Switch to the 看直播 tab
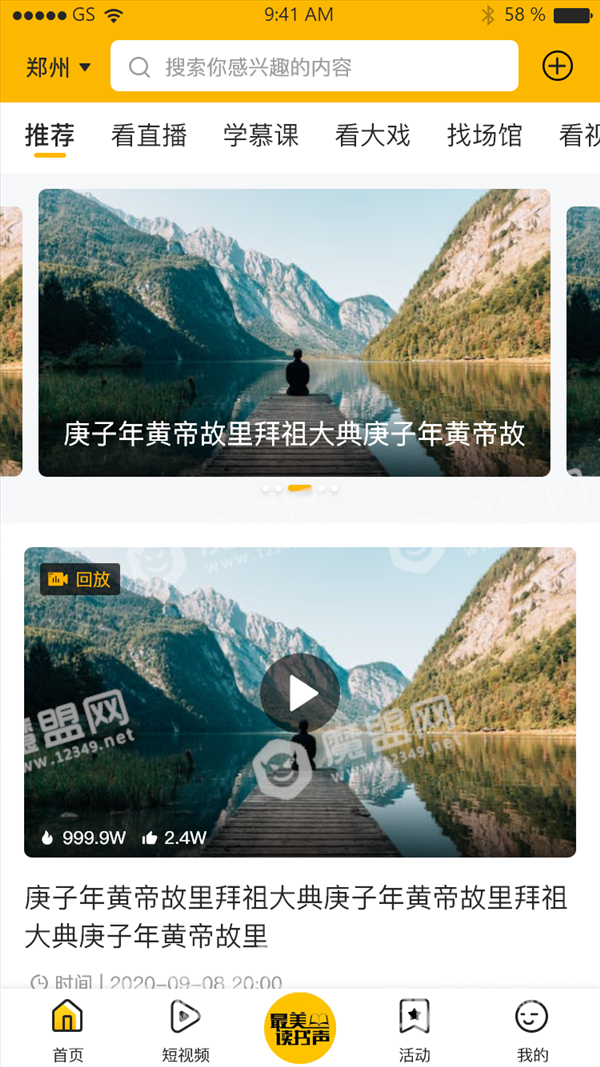Screen dimensions: 600x1067 [x=149, y=135]
